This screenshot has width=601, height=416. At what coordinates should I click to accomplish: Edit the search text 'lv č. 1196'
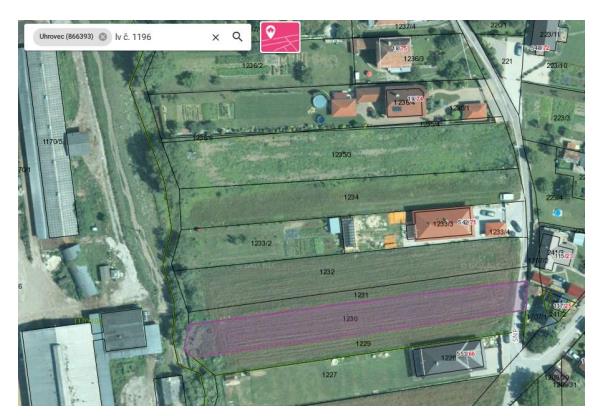tap(150, 36)
